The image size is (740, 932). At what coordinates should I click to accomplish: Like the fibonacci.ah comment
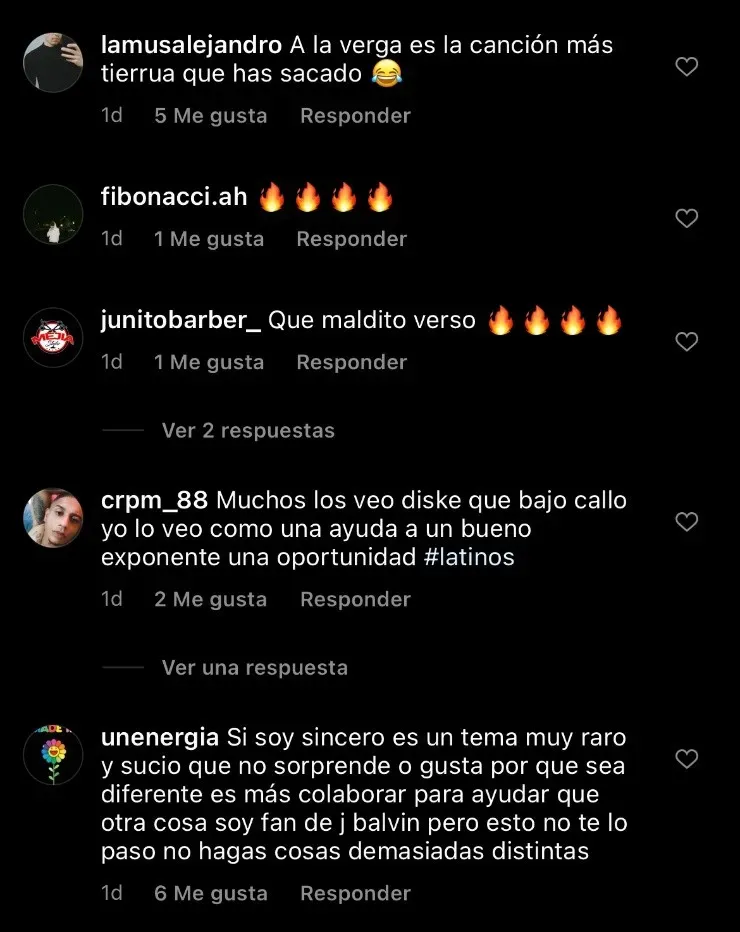click(x=686, y=218)
